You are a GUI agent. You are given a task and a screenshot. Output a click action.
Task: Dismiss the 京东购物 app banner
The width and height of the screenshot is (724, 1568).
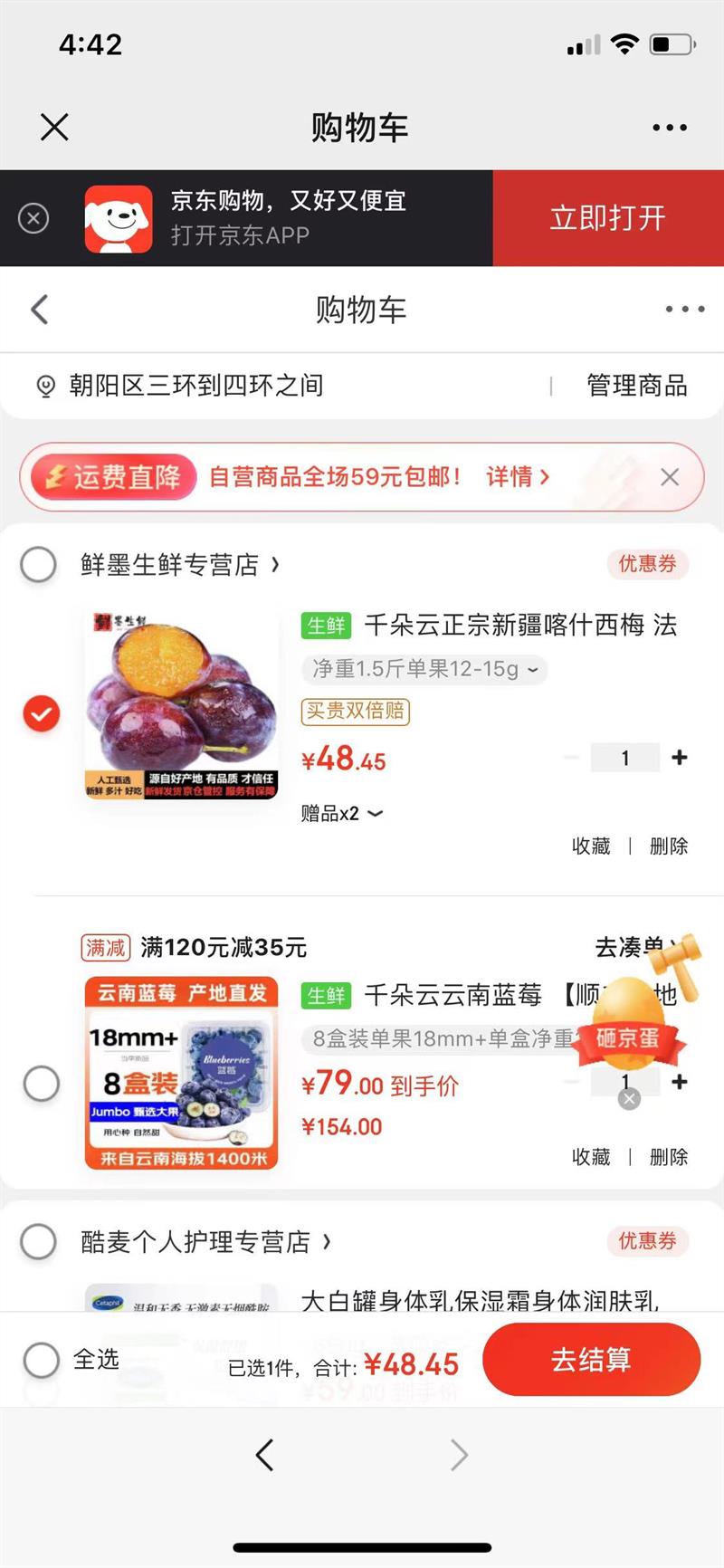point(33,218)
